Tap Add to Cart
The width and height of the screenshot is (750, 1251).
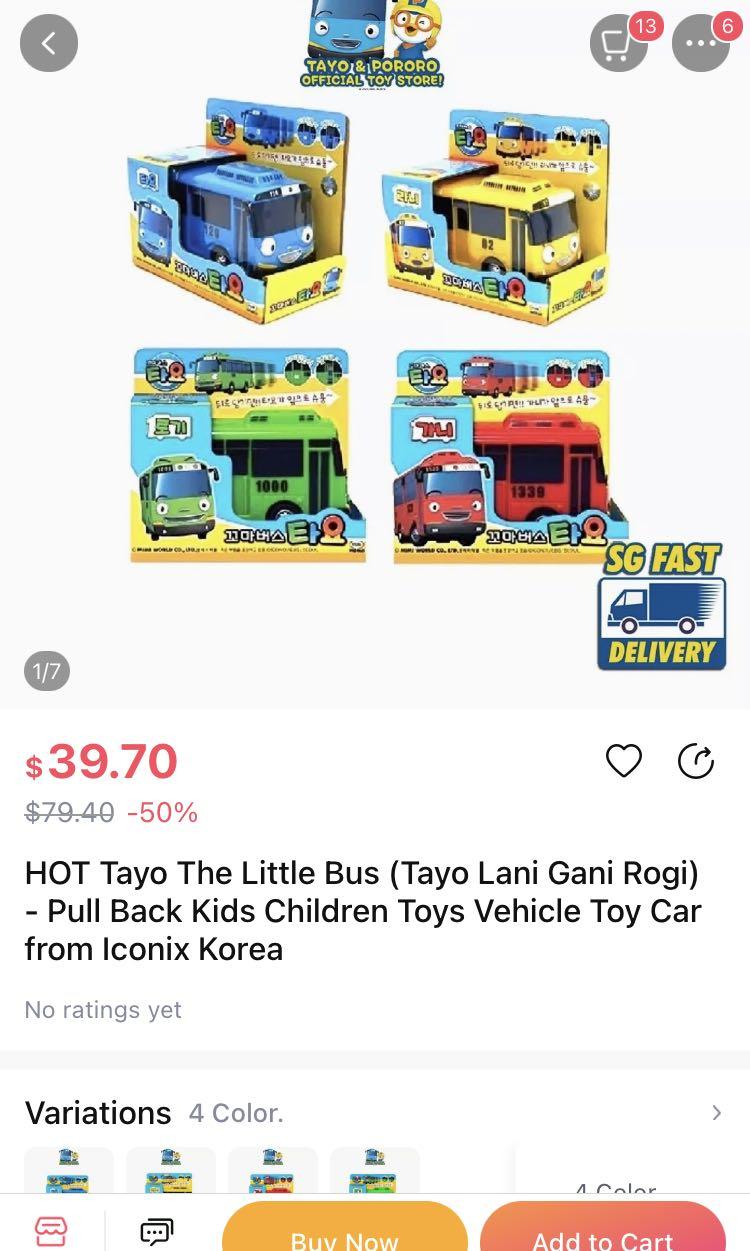coord(603,1237)
